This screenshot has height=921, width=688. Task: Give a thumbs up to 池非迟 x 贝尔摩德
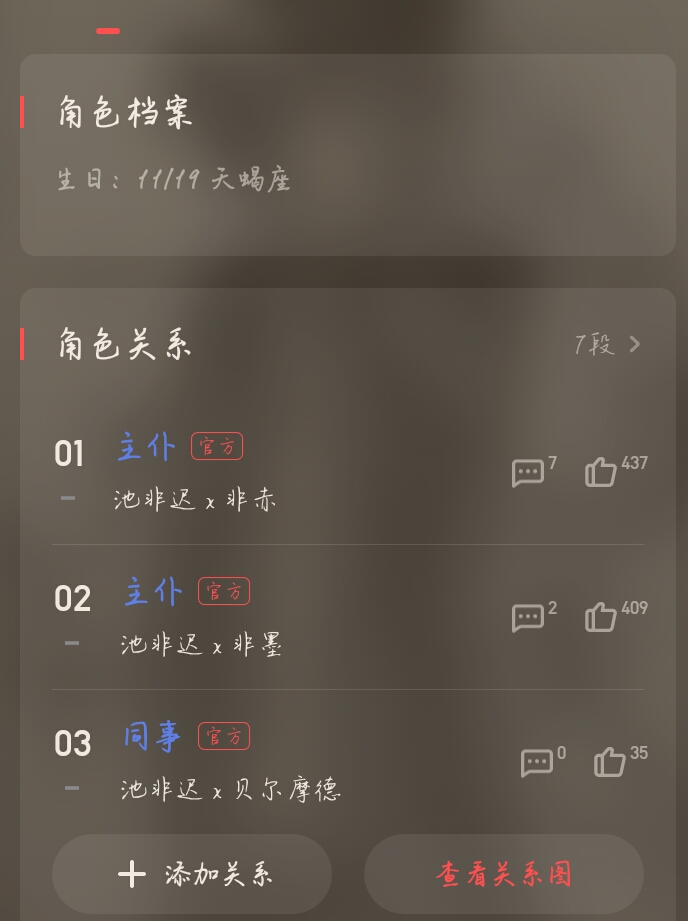coord(609,763)
